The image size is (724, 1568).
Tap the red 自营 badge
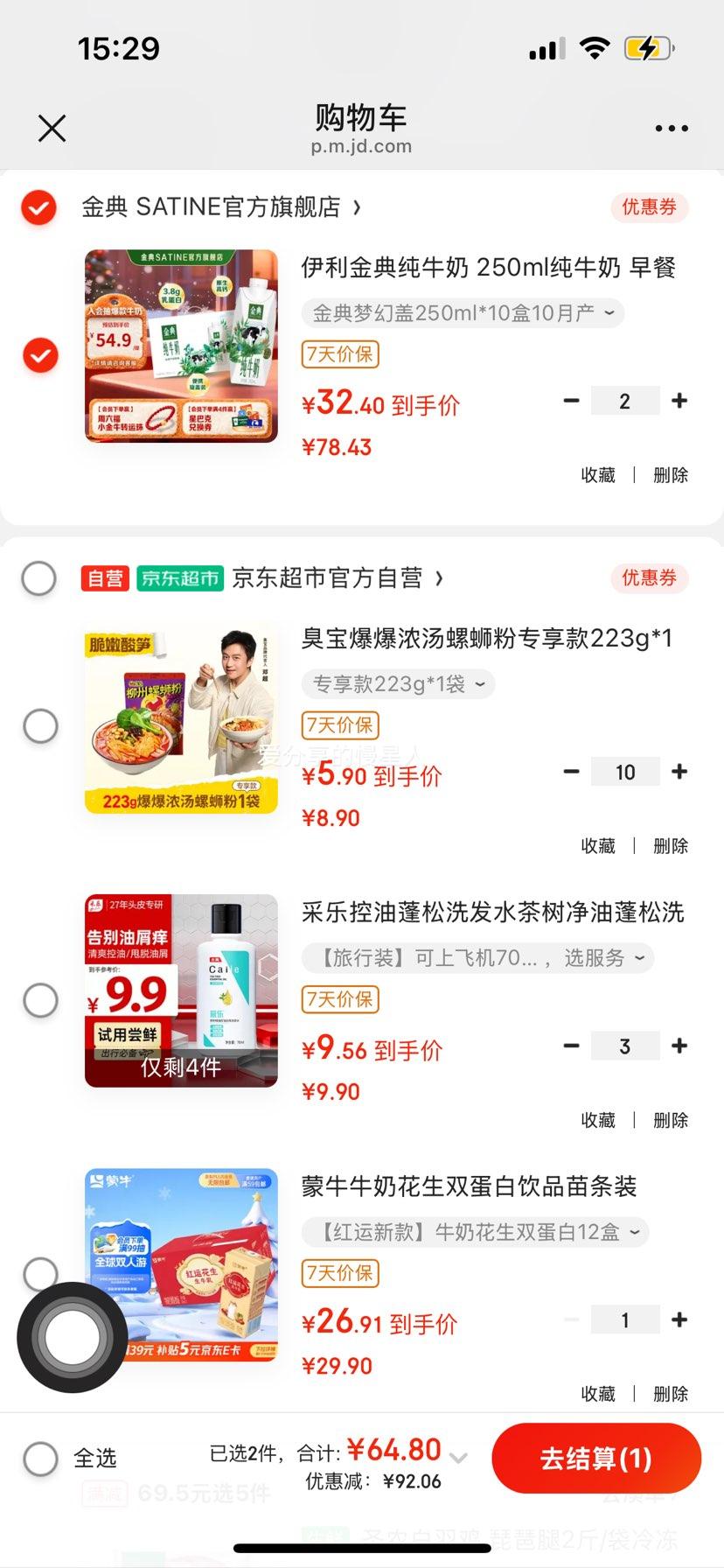[104, 578]
